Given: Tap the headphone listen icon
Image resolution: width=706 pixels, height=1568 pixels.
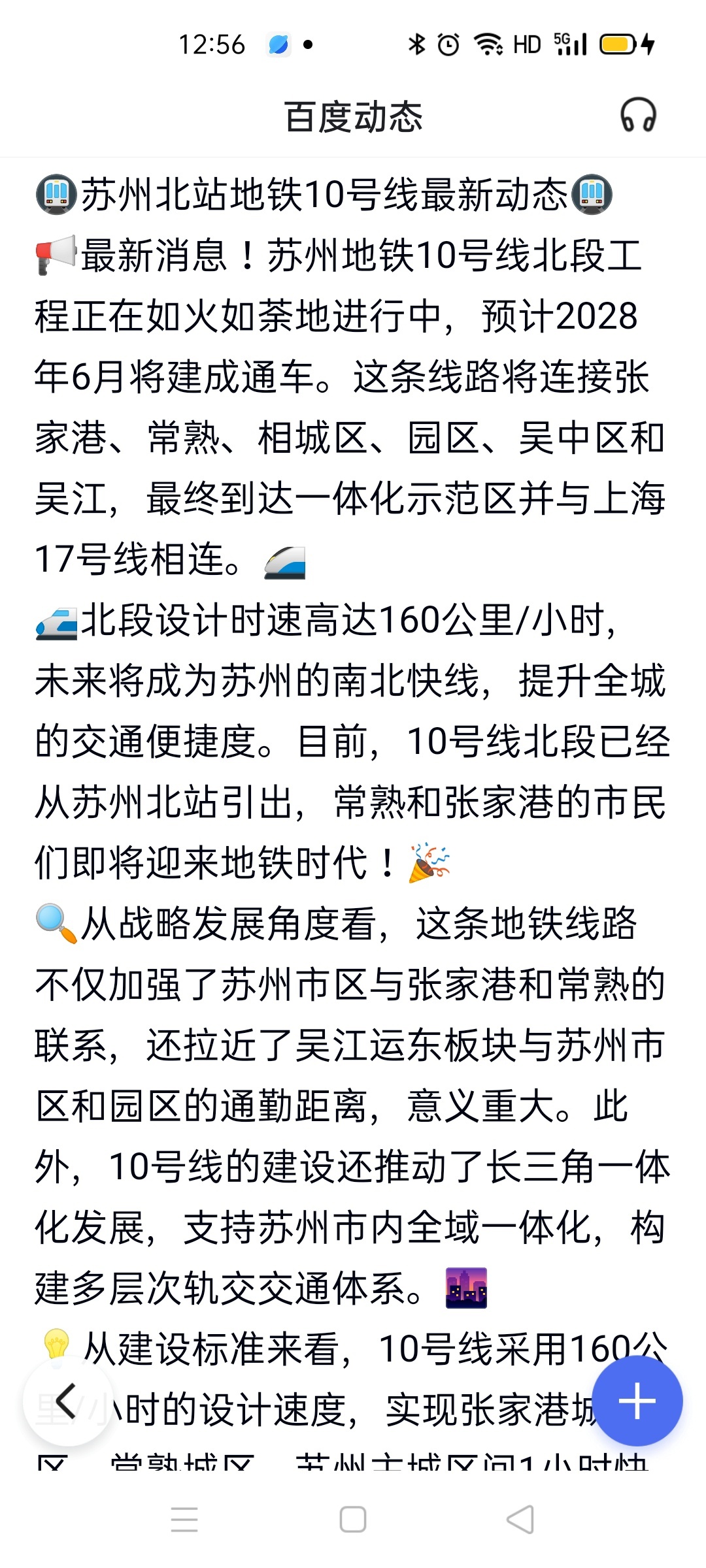Looking at the screenshot, I should coord(637,116).
